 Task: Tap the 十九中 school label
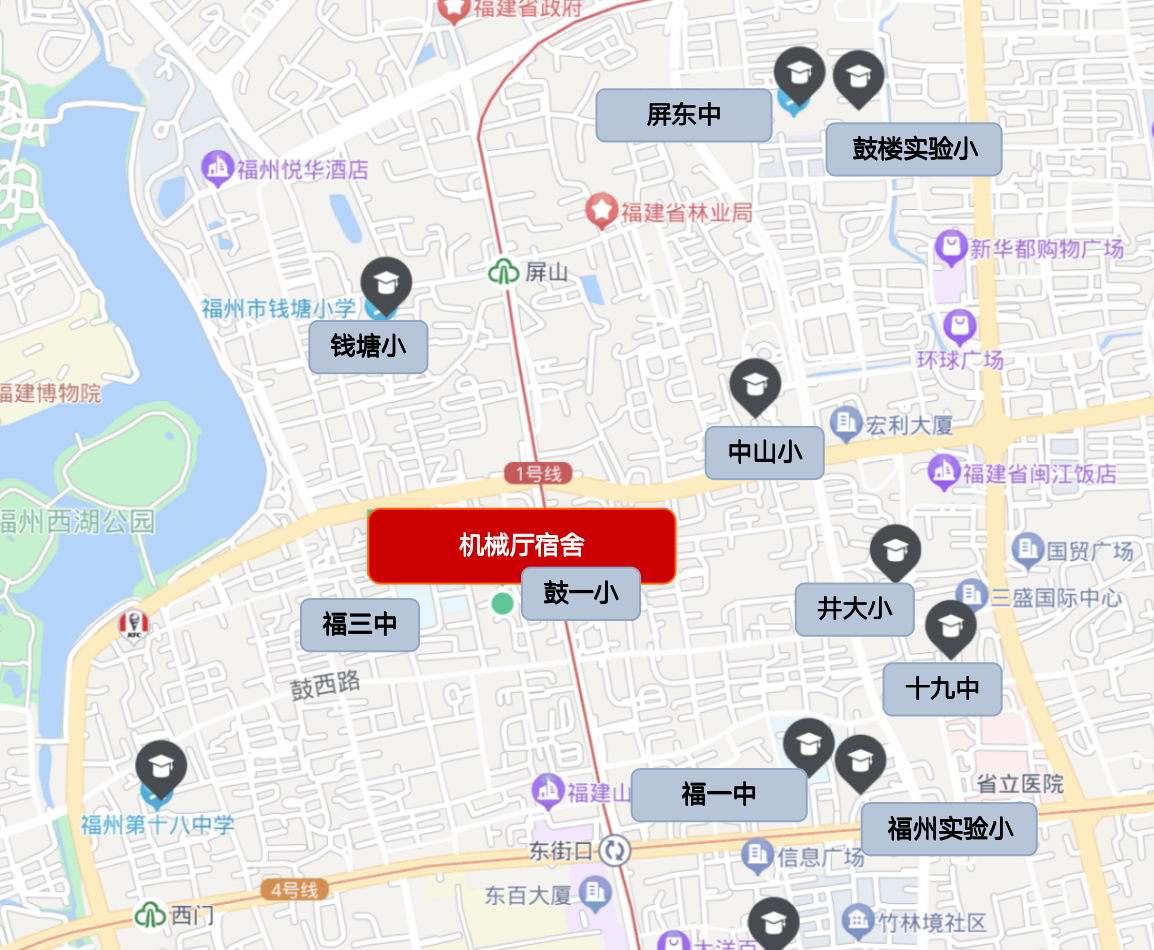point(942,689)
